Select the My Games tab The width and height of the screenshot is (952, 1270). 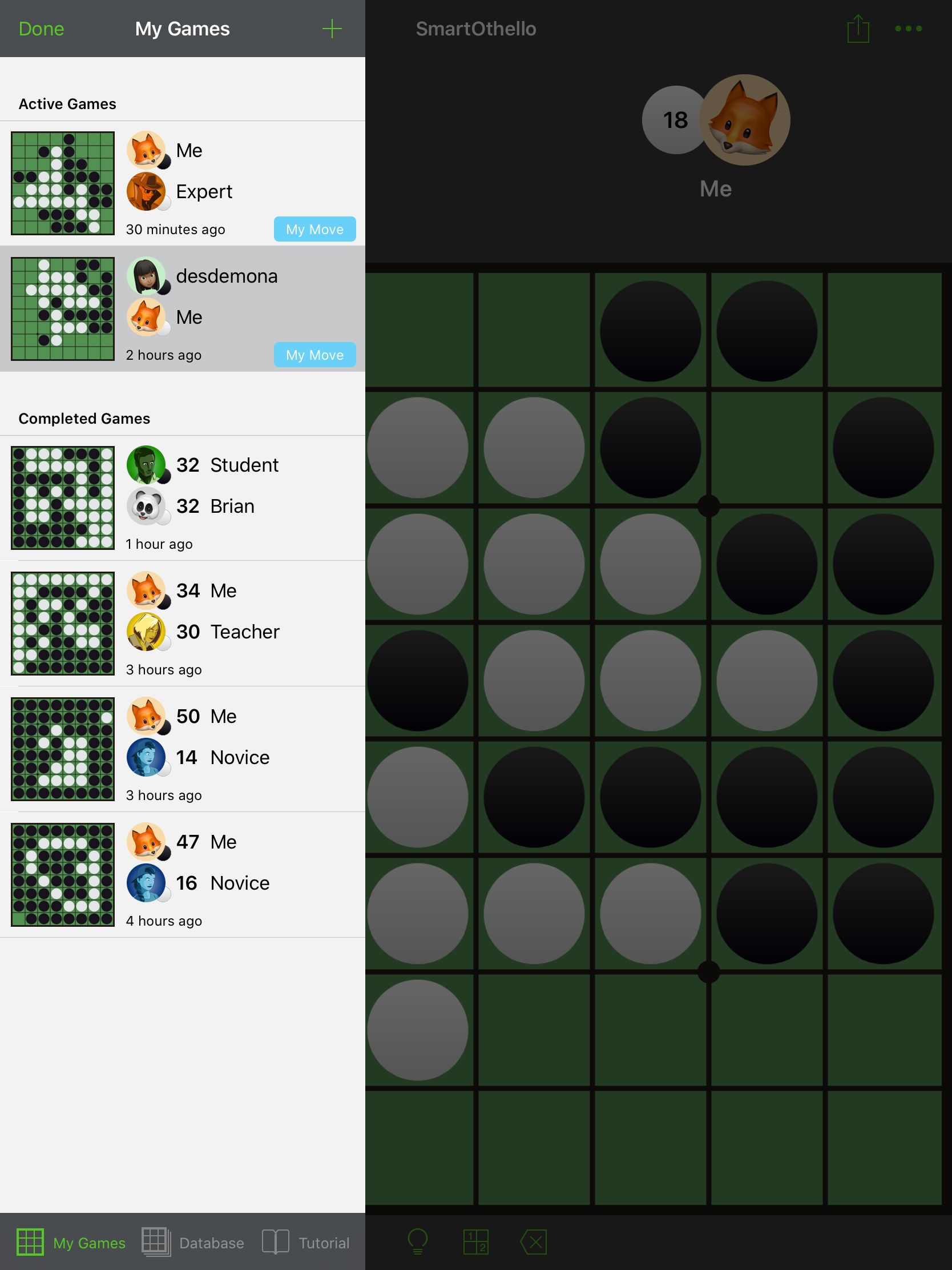71,1243
